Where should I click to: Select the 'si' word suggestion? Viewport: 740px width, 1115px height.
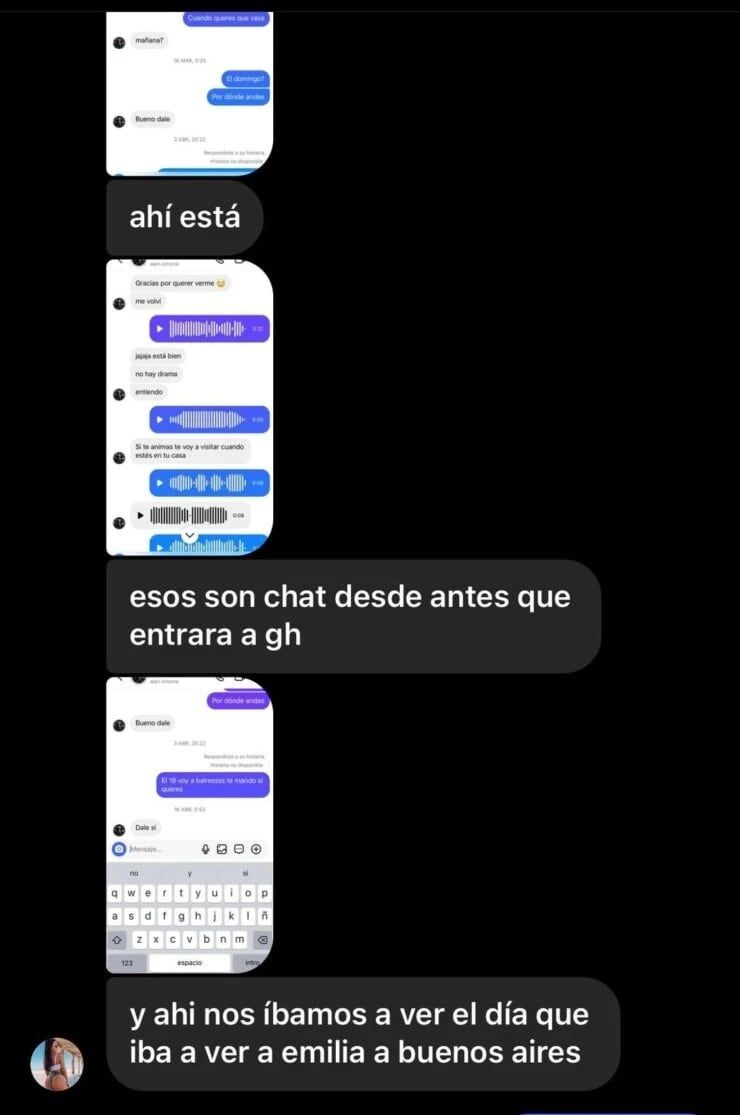pos(245,872)
